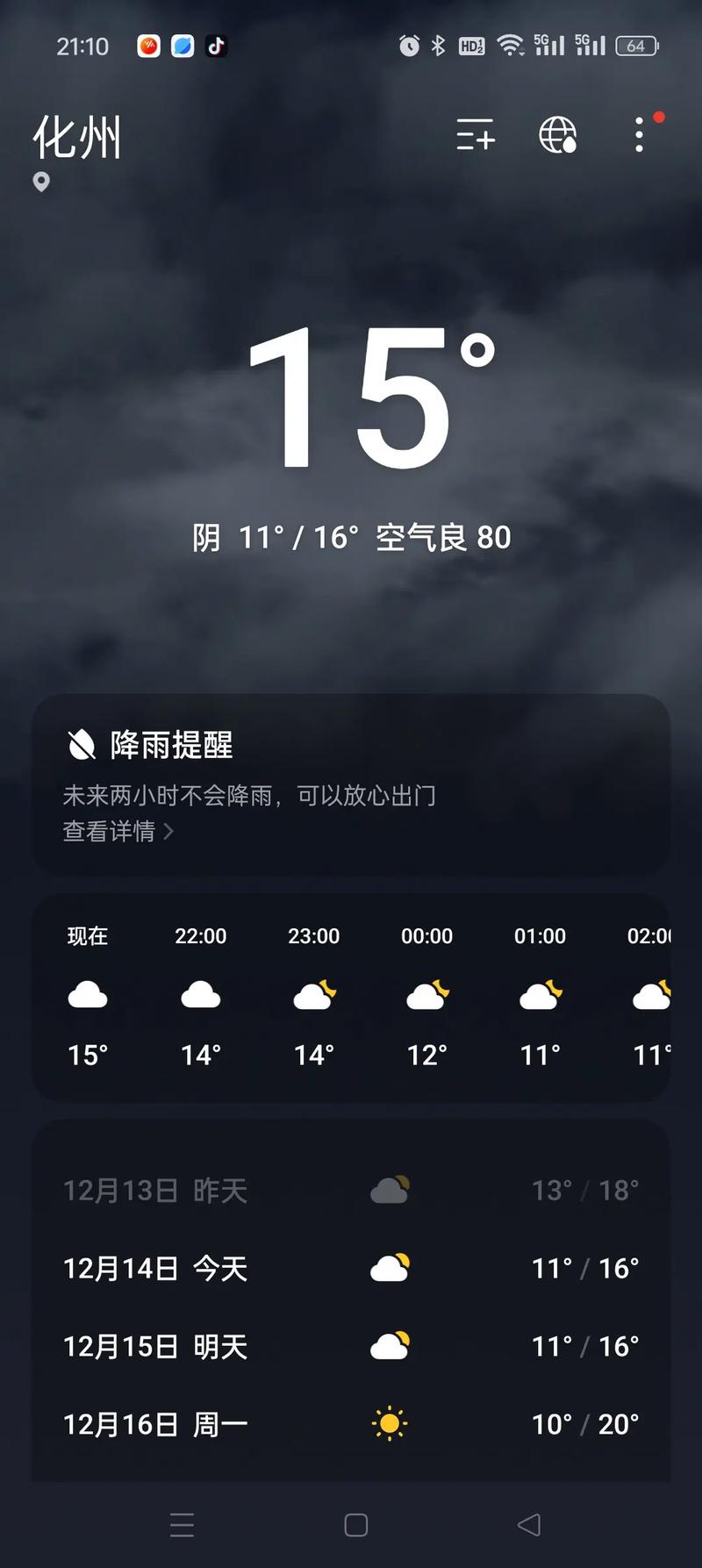Click the cloudy icon for 昨天
702x1568 pixels.
coord(389,1189)
